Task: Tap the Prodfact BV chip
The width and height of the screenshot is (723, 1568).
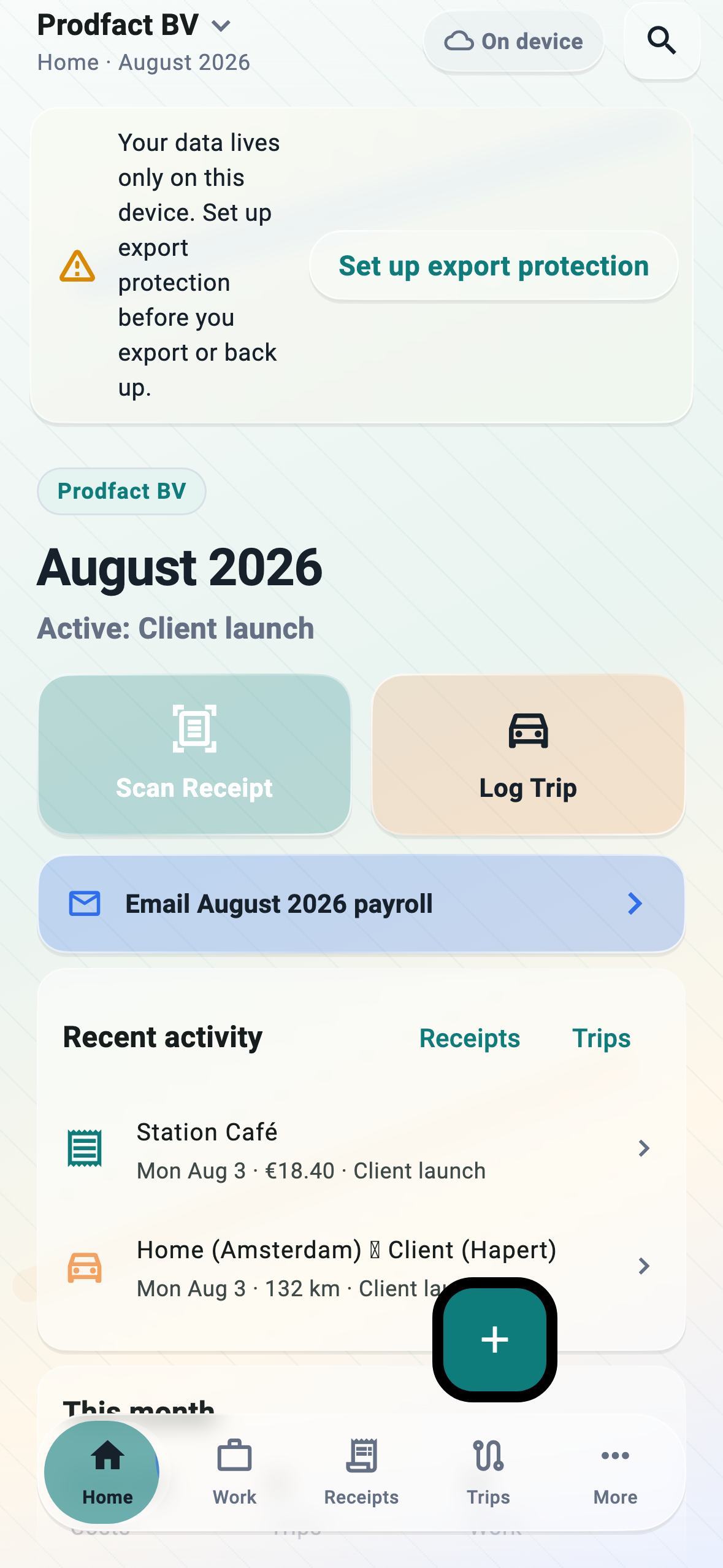Action: pyautogui.click(x=121, y=491)
